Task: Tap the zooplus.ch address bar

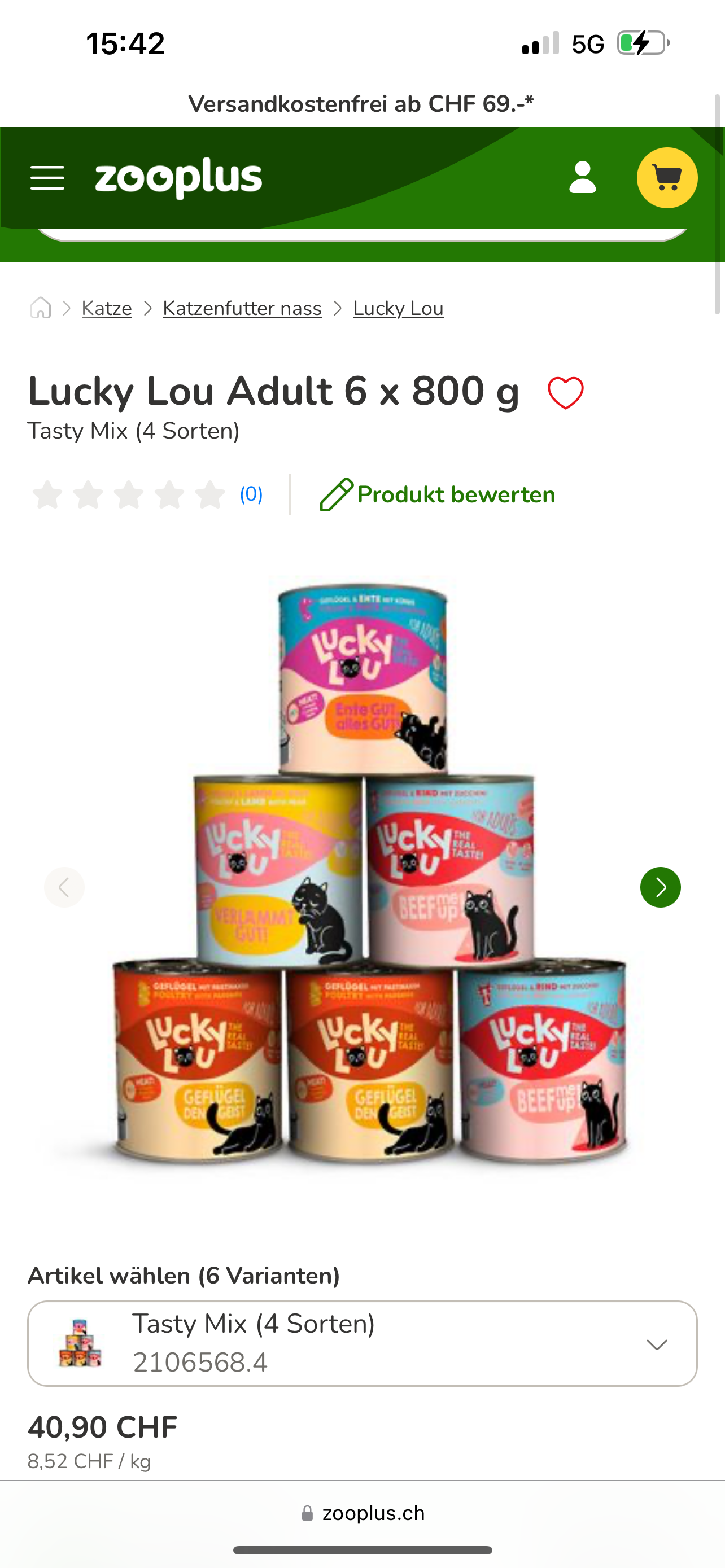Action: pos(363,1513)
